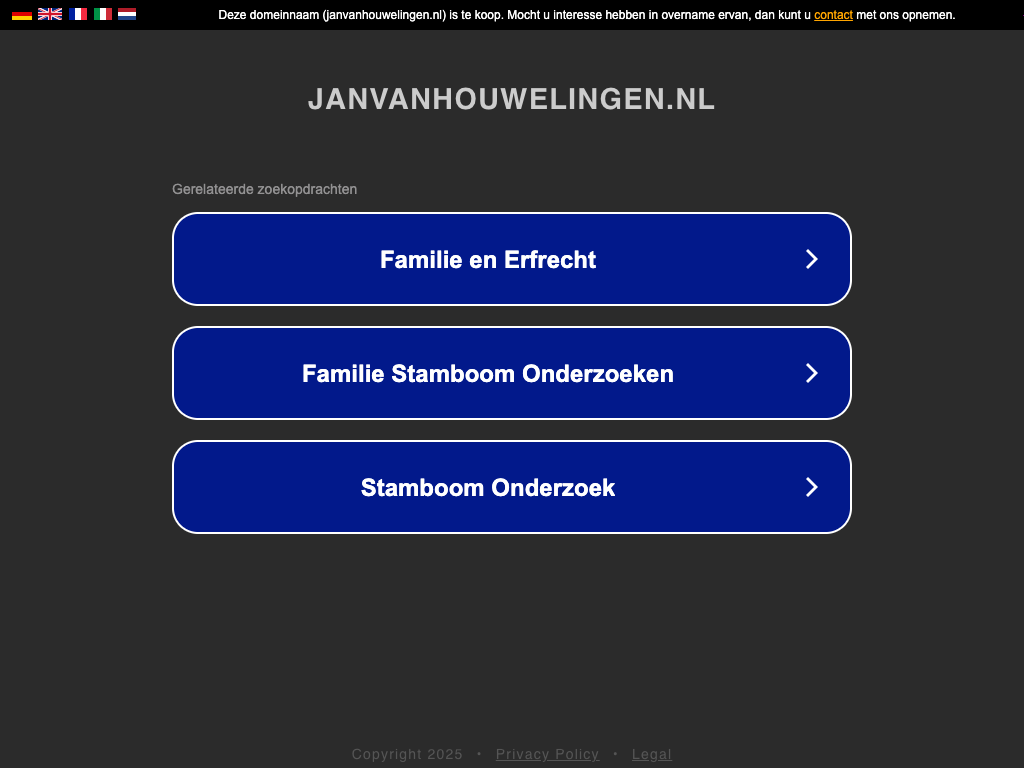The width and height of the screenshot is (1024, 768).
Task: Select the Dutch flag language
Action: 127,14
